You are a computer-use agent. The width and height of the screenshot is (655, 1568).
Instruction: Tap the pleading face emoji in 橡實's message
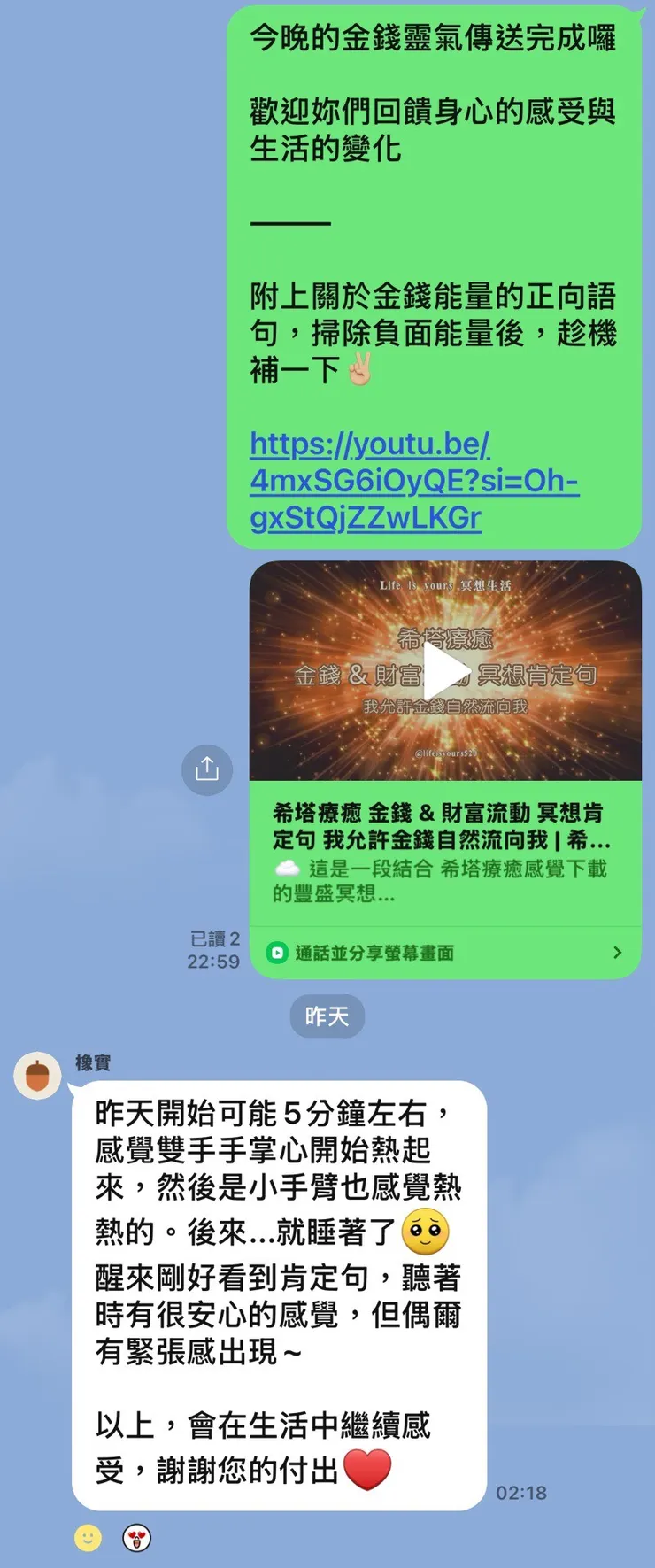click(421, 1229)
